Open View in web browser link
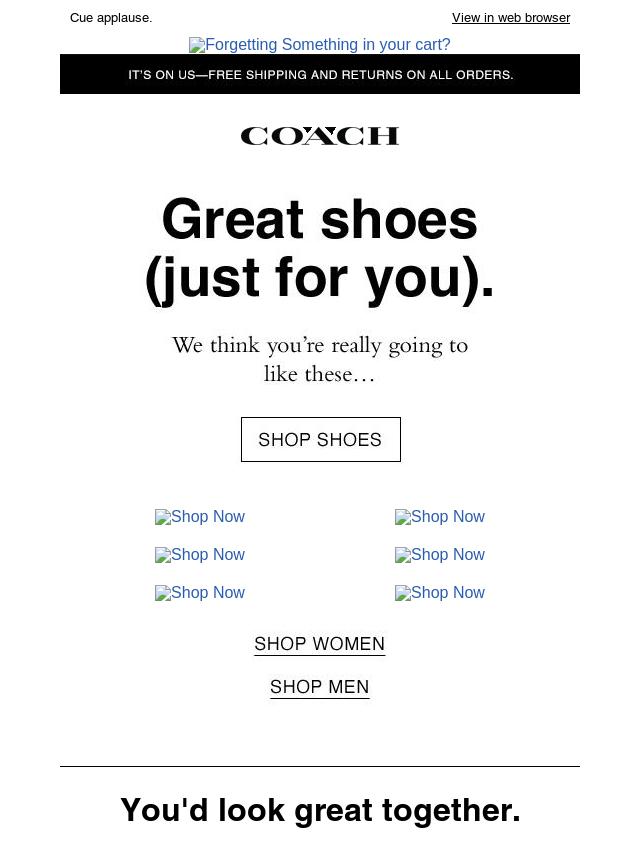 510,18
